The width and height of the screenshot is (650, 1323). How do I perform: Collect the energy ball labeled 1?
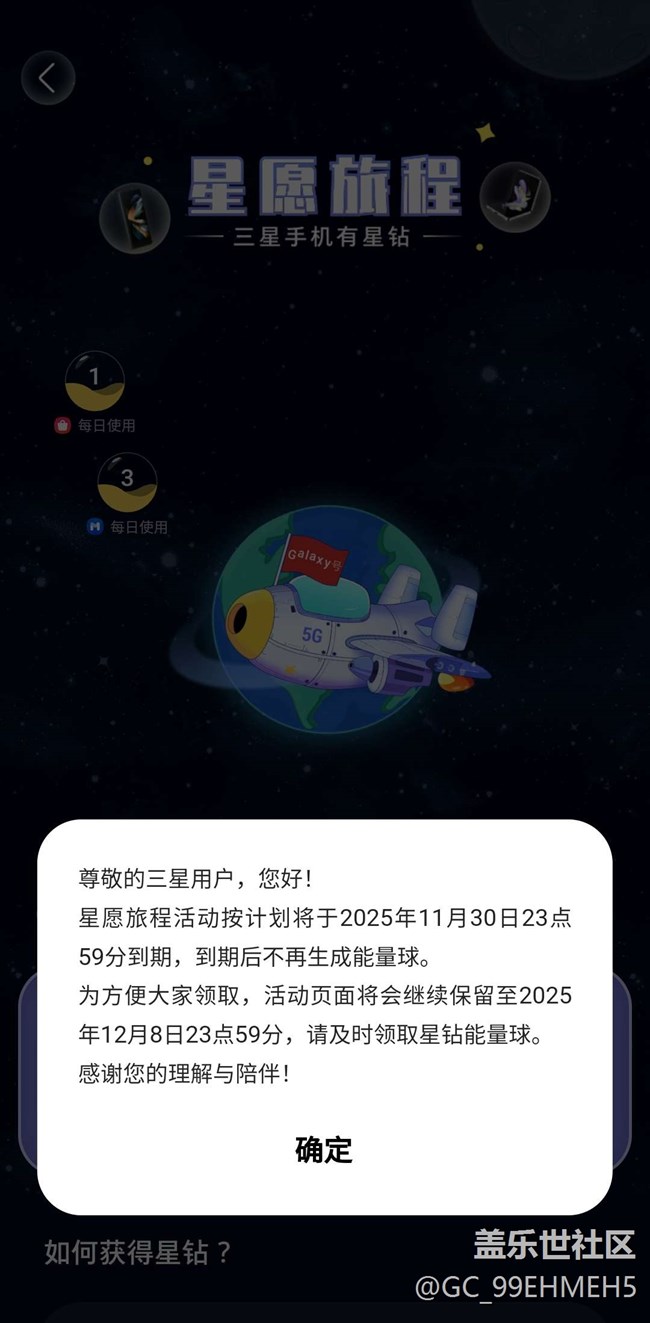click(x=95, y=380)
